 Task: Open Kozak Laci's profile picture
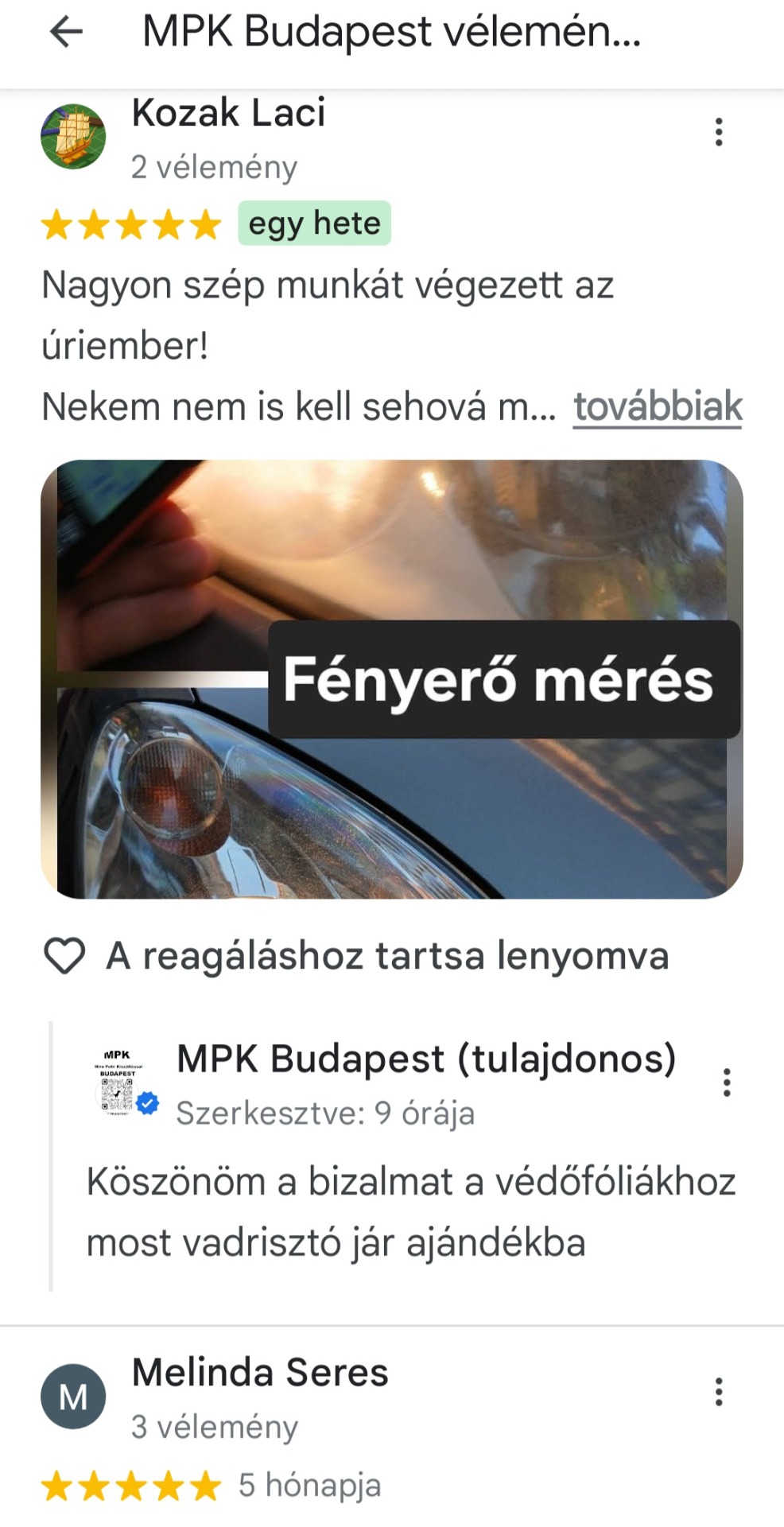73,137
